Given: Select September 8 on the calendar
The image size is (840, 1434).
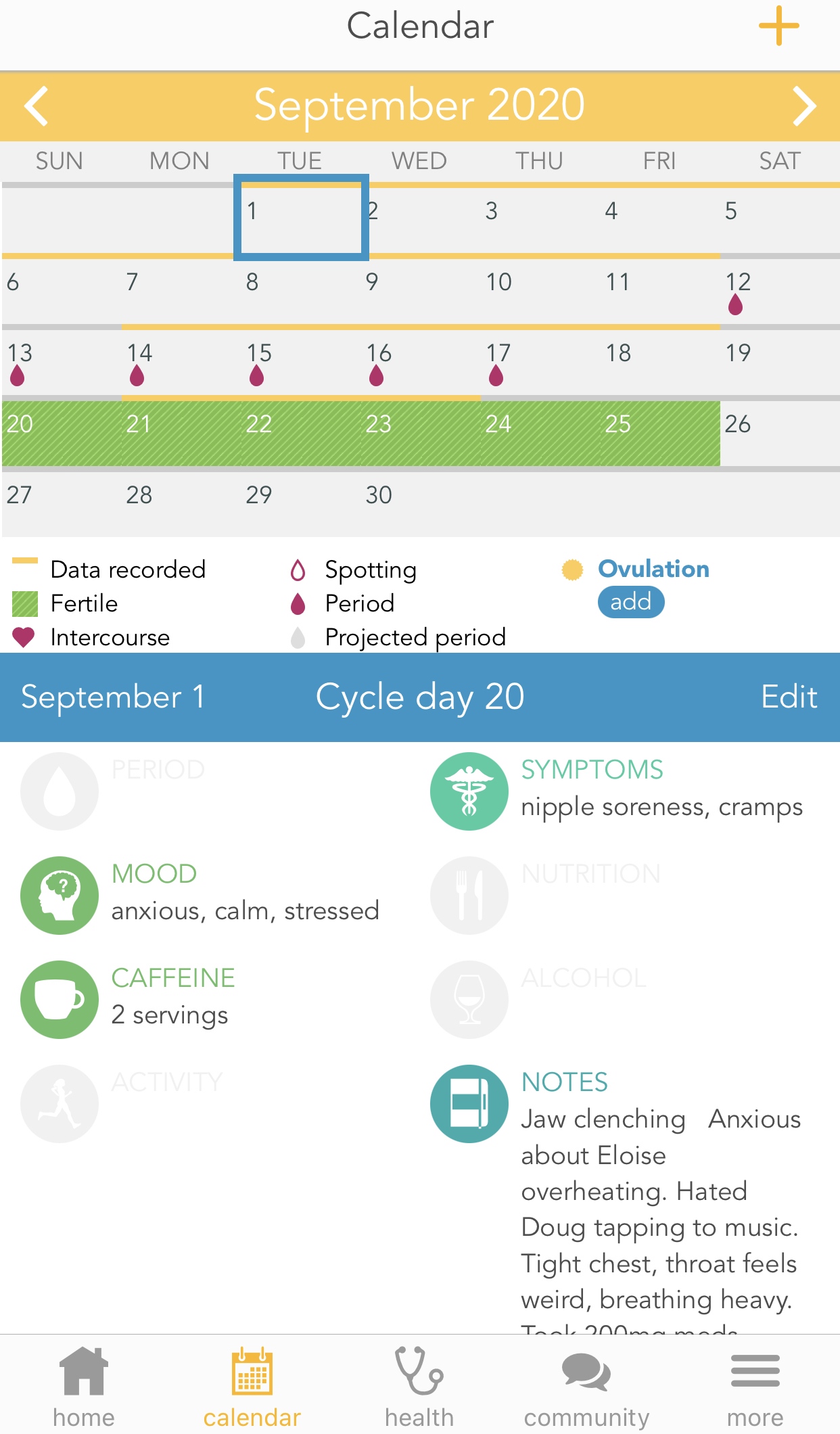Looking at the screenshot, I should coord(300,292).
